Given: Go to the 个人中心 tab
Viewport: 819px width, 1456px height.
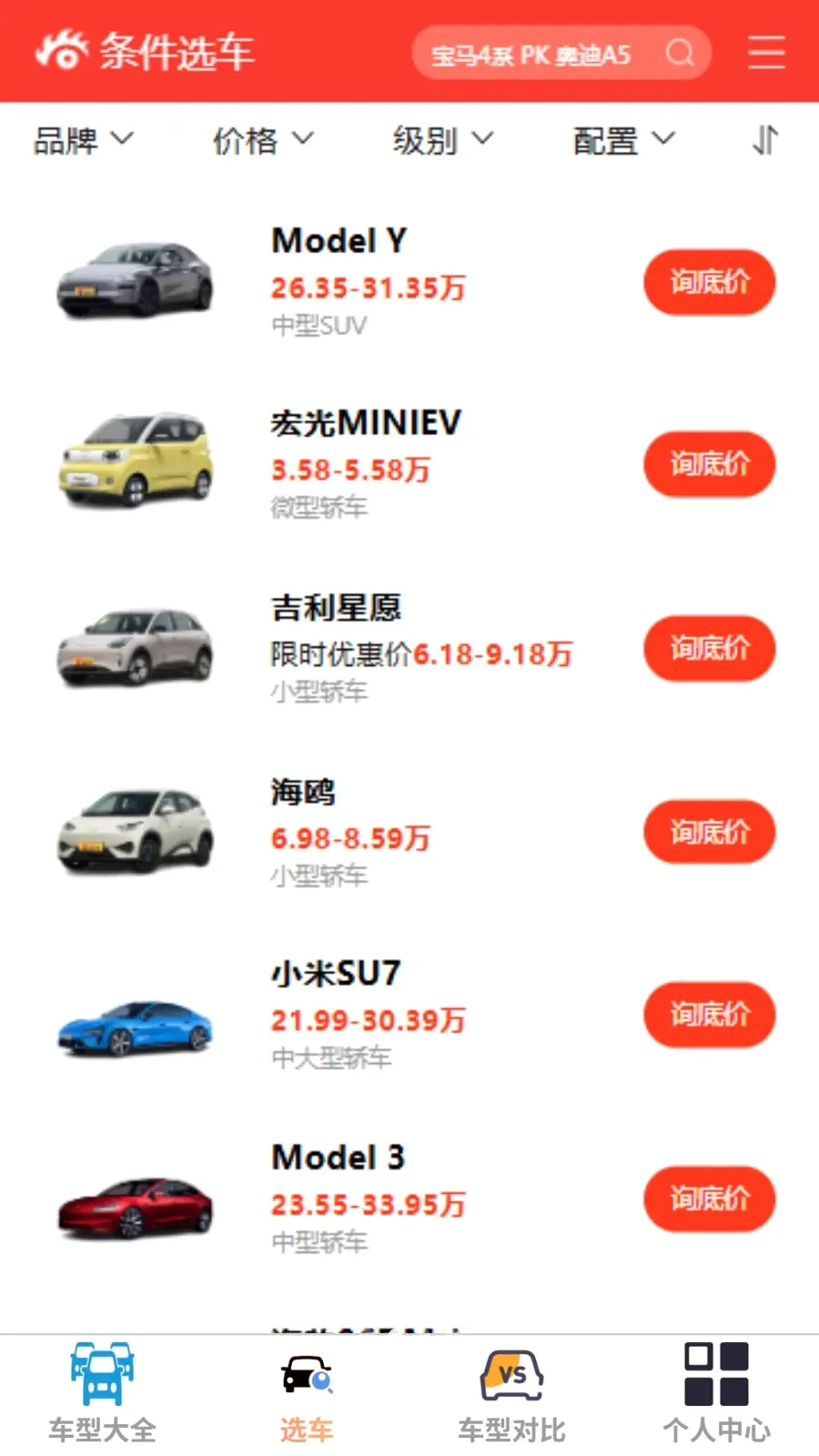Looking at the screenshot, I should pos(716,1394).
